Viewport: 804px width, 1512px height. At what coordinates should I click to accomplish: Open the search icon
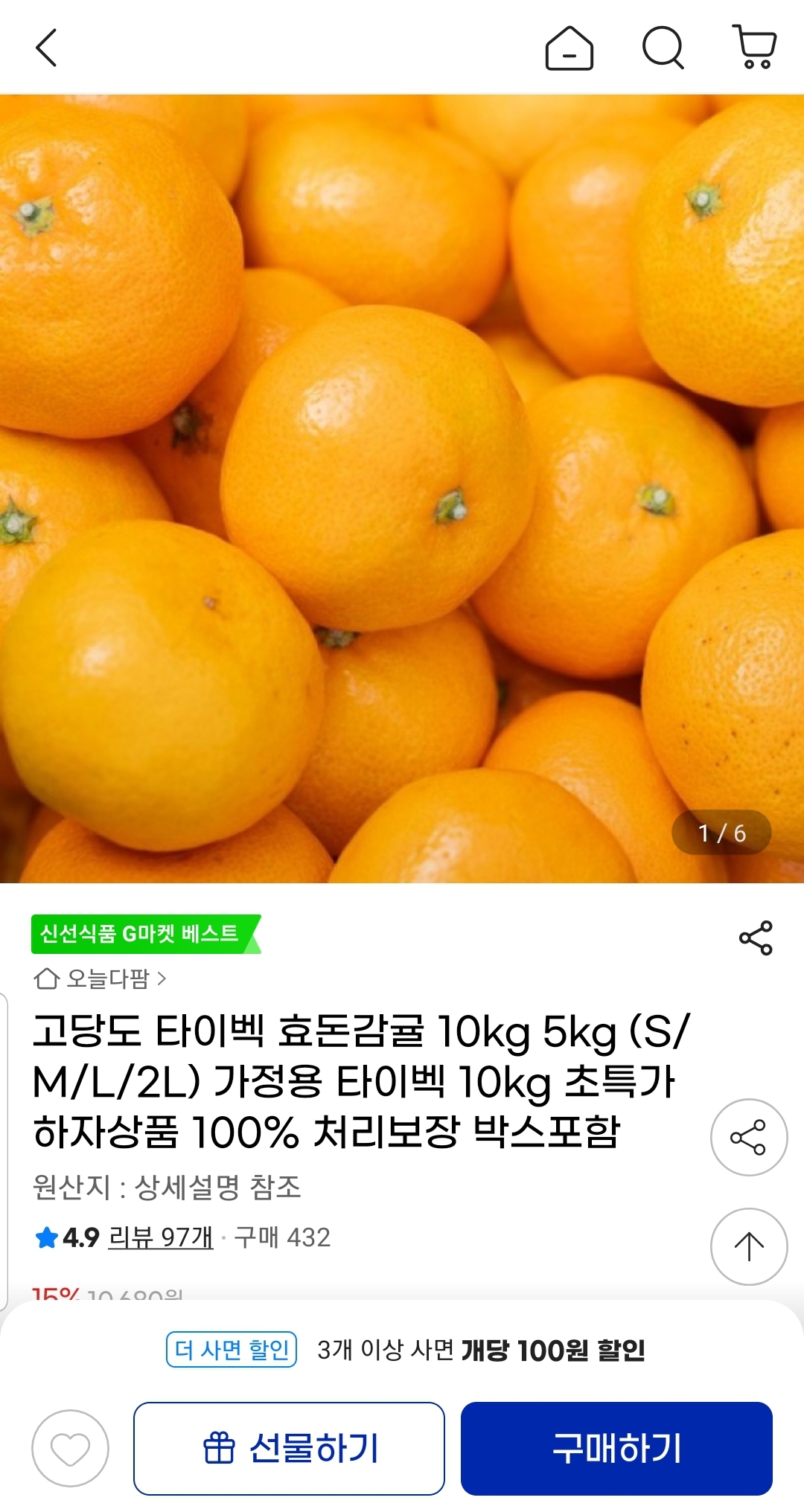tap(663, 48)
